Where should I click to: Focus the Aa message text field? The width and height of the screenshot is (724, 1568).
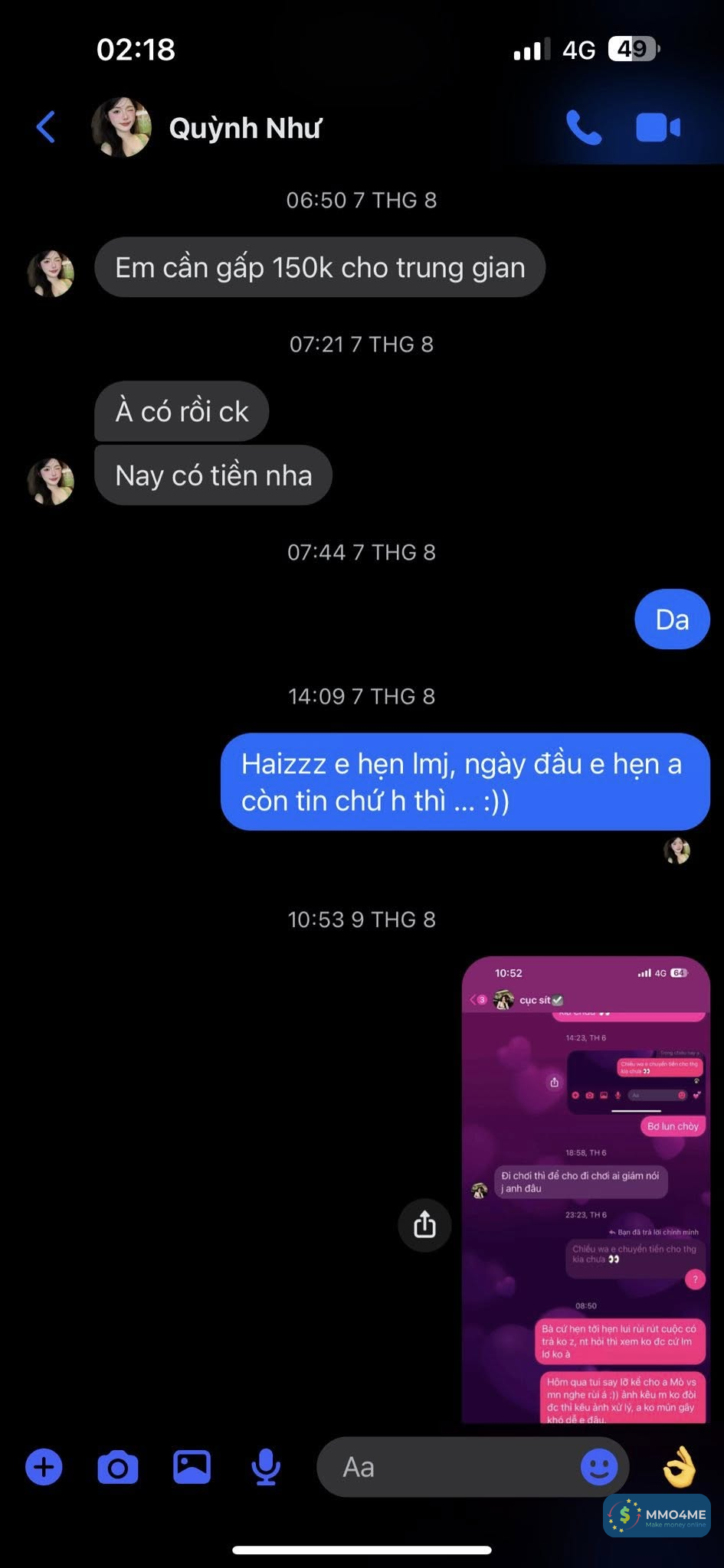click(452, 1467)
